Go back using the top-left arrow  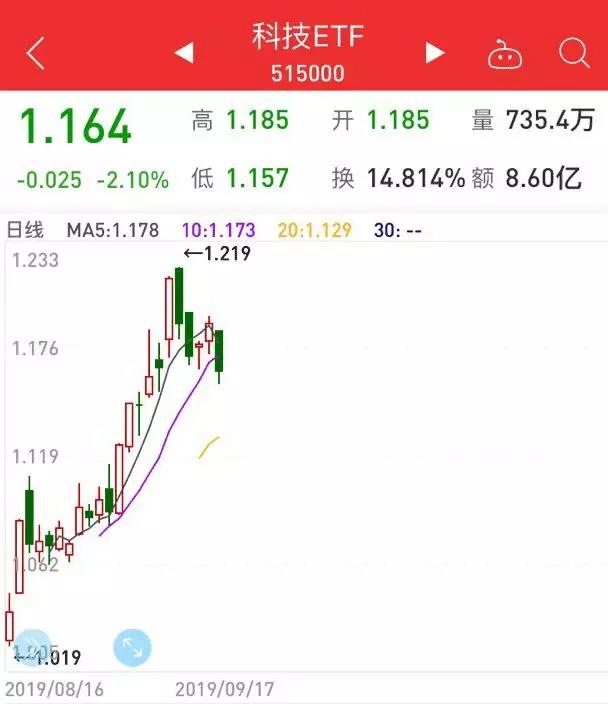pyautogui.click(x=36, y=53)
